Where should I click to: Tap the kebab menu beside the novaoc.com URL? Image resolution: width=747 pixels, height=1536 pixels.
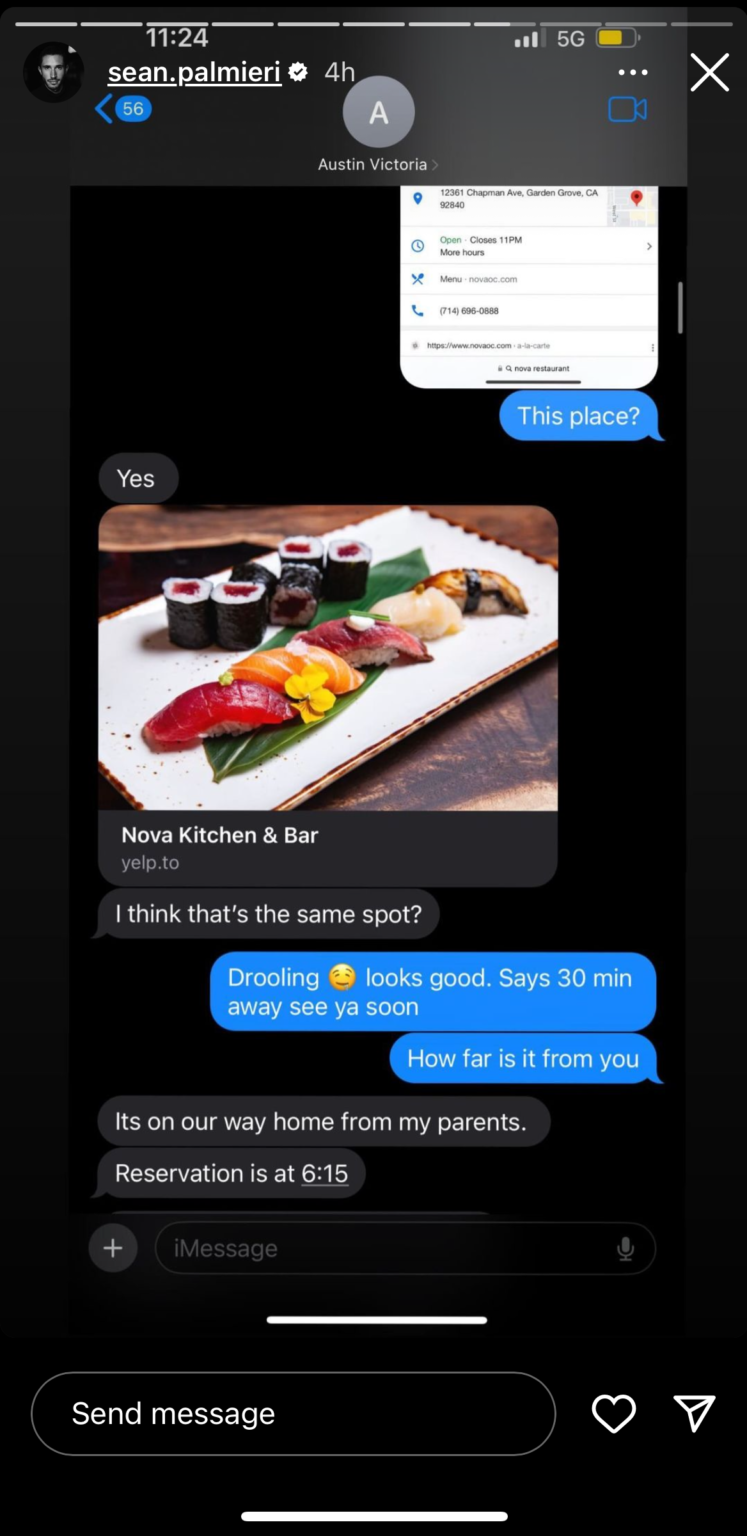(x=653, y=345)
